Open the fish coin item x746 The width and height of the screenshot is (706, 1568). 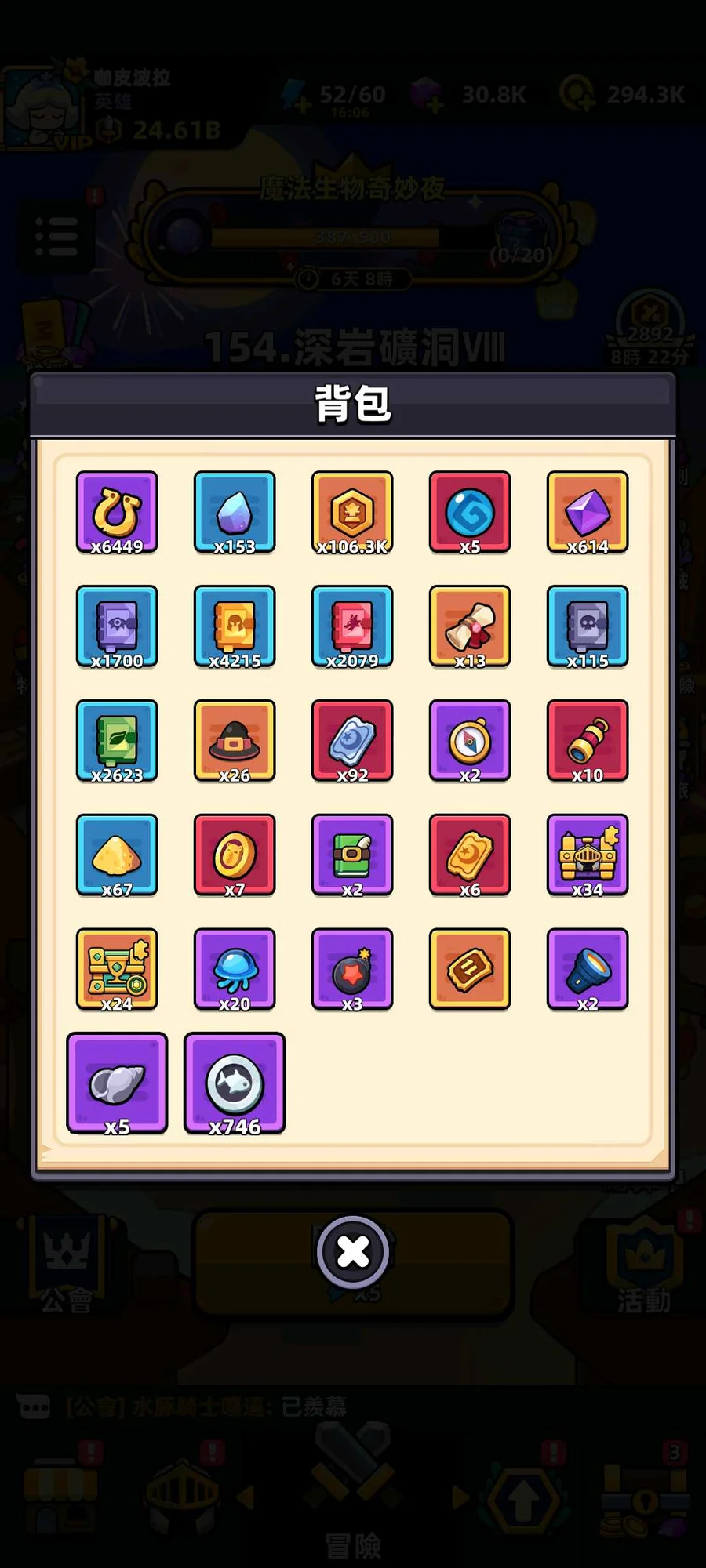click(235, 1083)
